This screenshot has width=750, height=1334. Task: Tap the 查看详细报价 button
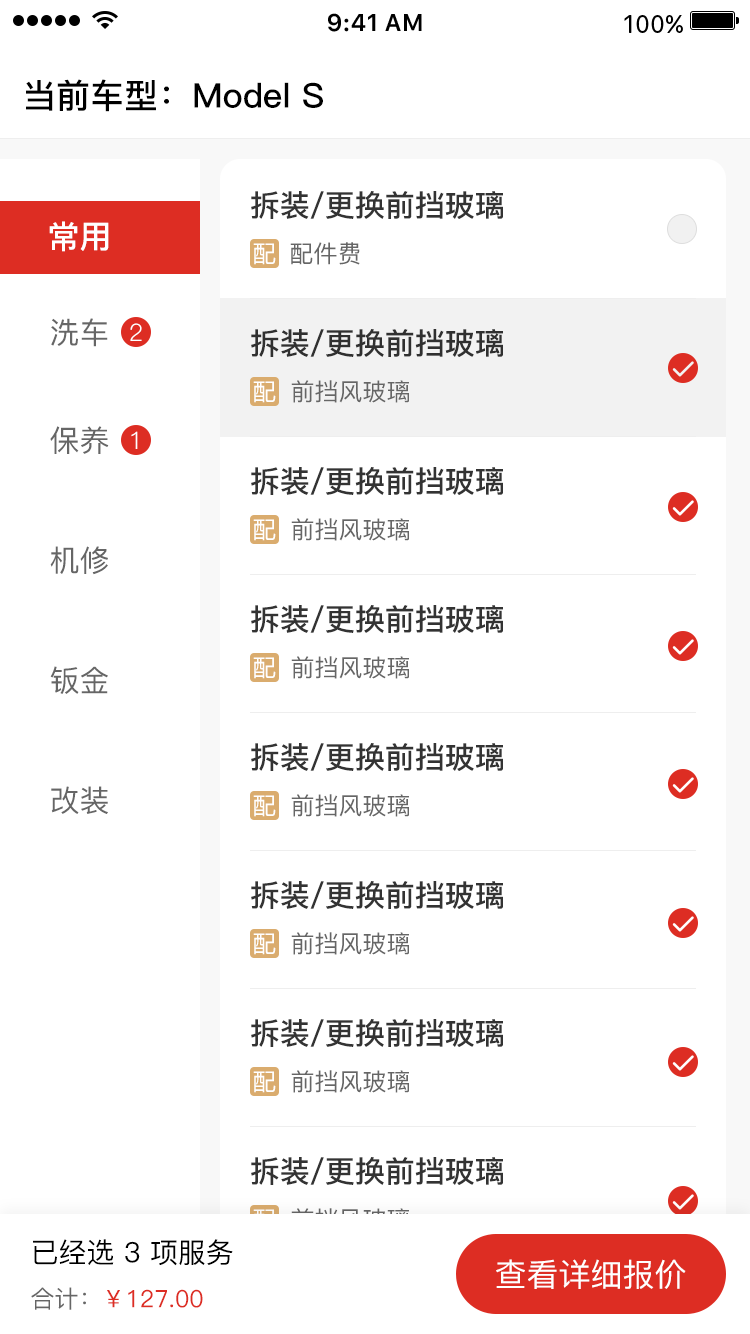point(590,1274)
